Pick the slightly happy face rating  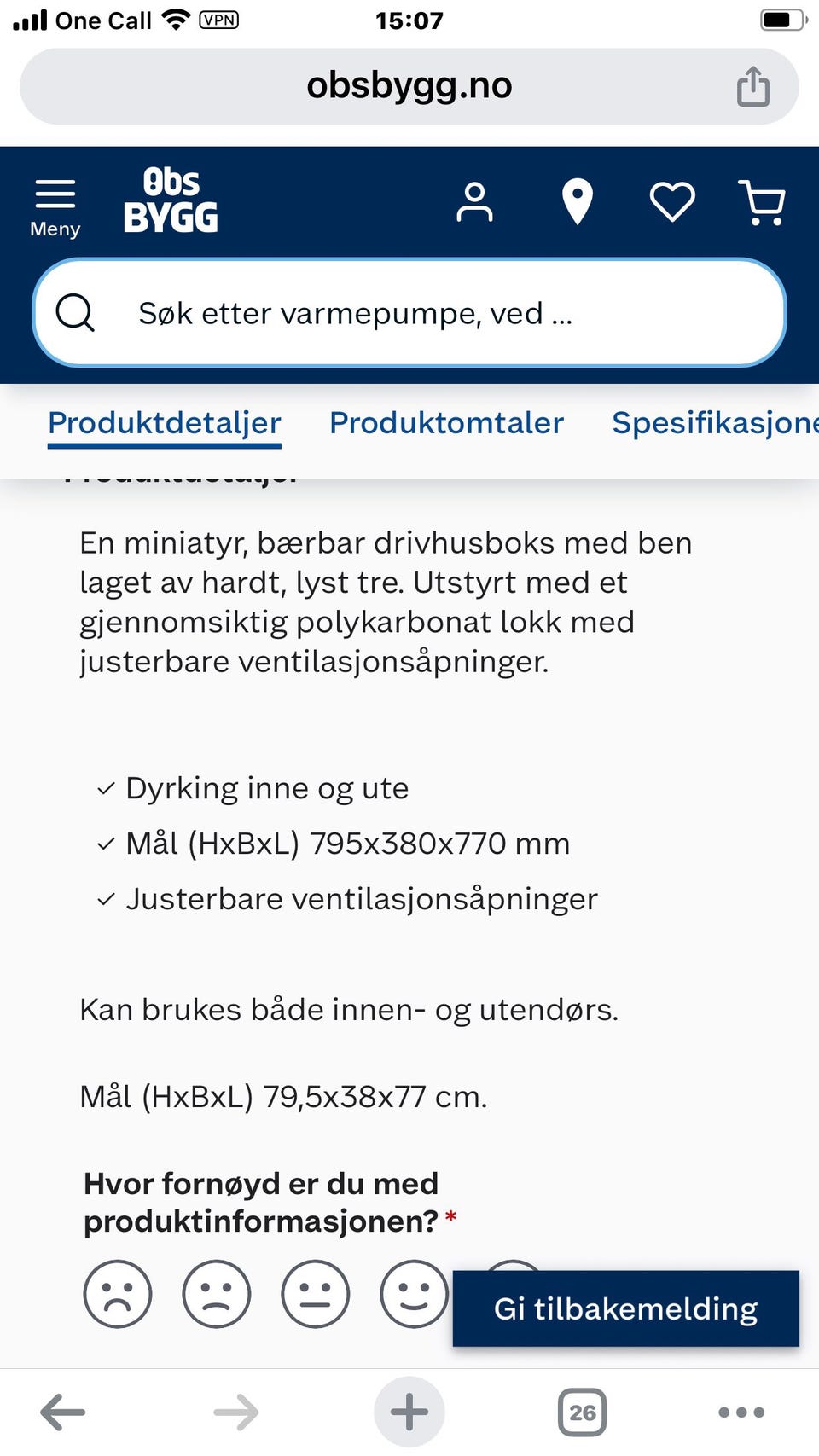click(x=415, y=1294)
